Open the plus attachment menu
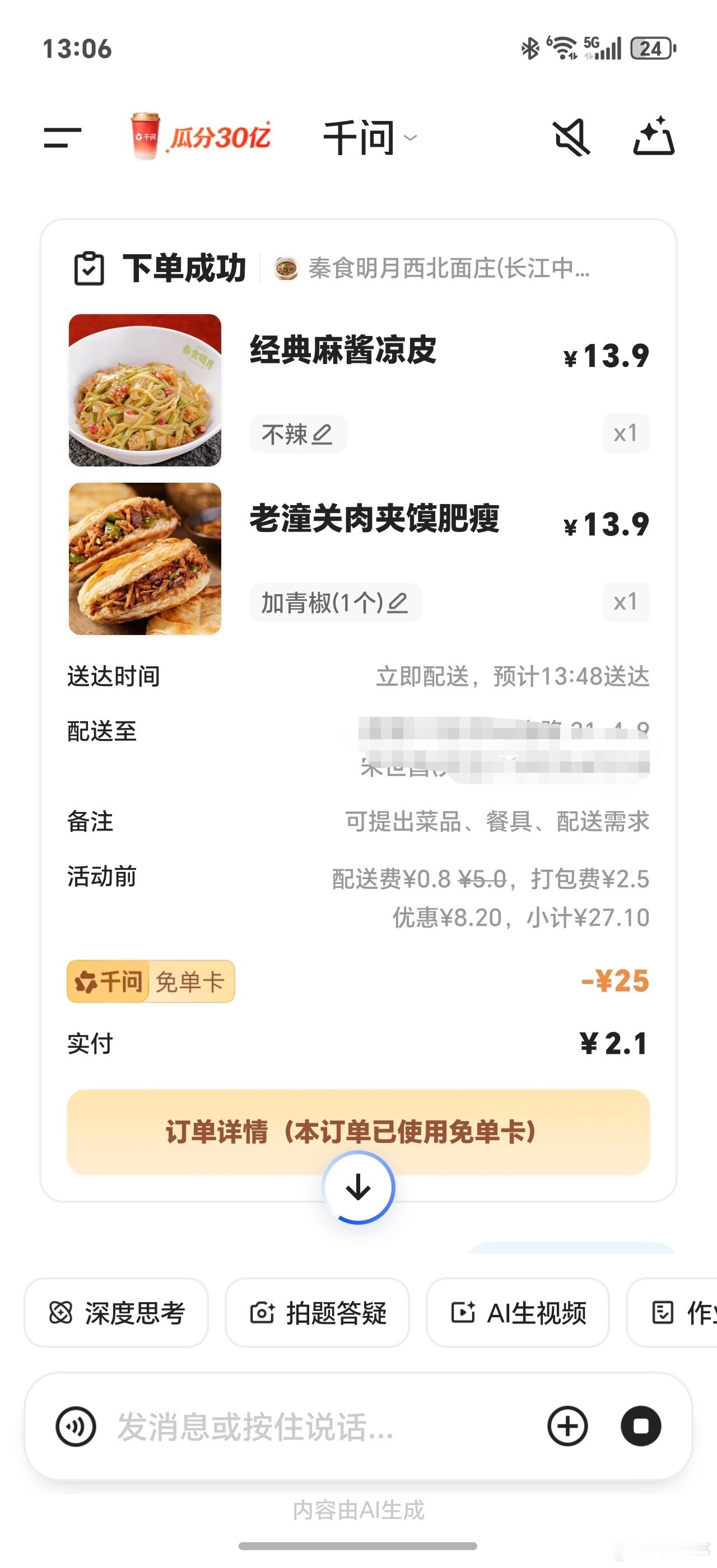Image resolution: width=717 pixels, height=1568 pixels. (x=567, y=1426)
